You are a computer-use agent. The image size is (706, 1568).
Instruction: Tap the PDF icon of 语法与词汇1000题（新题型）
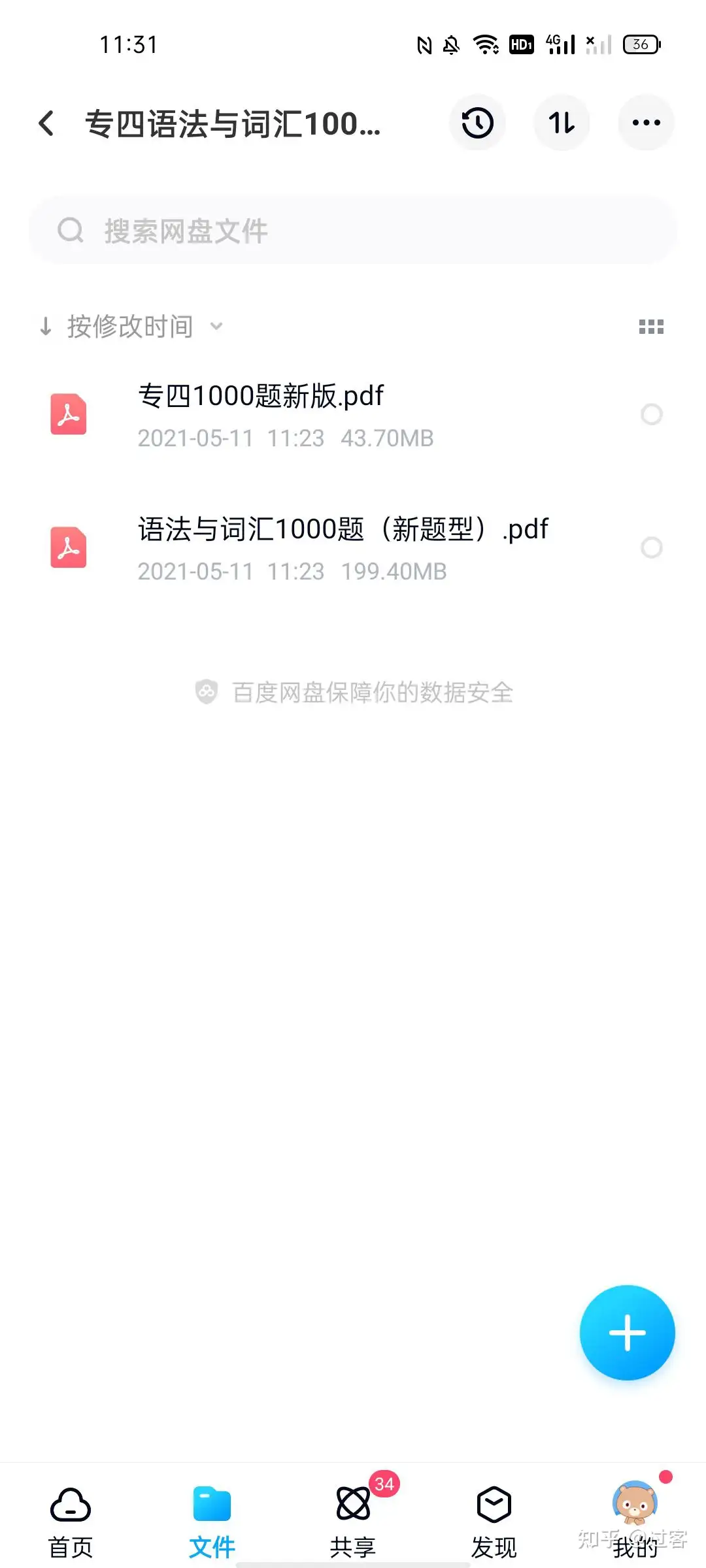click(68, 547)
